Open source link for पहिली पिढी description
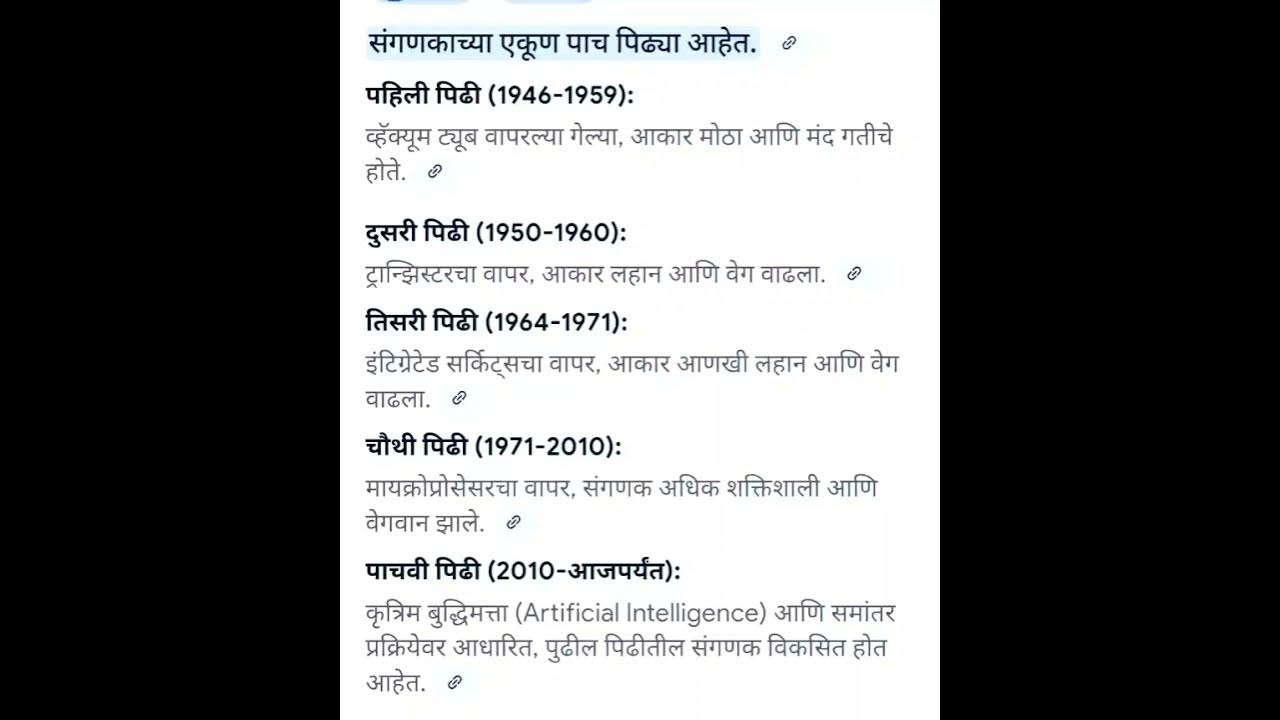 pyautogui.click(x=435, y=171)
